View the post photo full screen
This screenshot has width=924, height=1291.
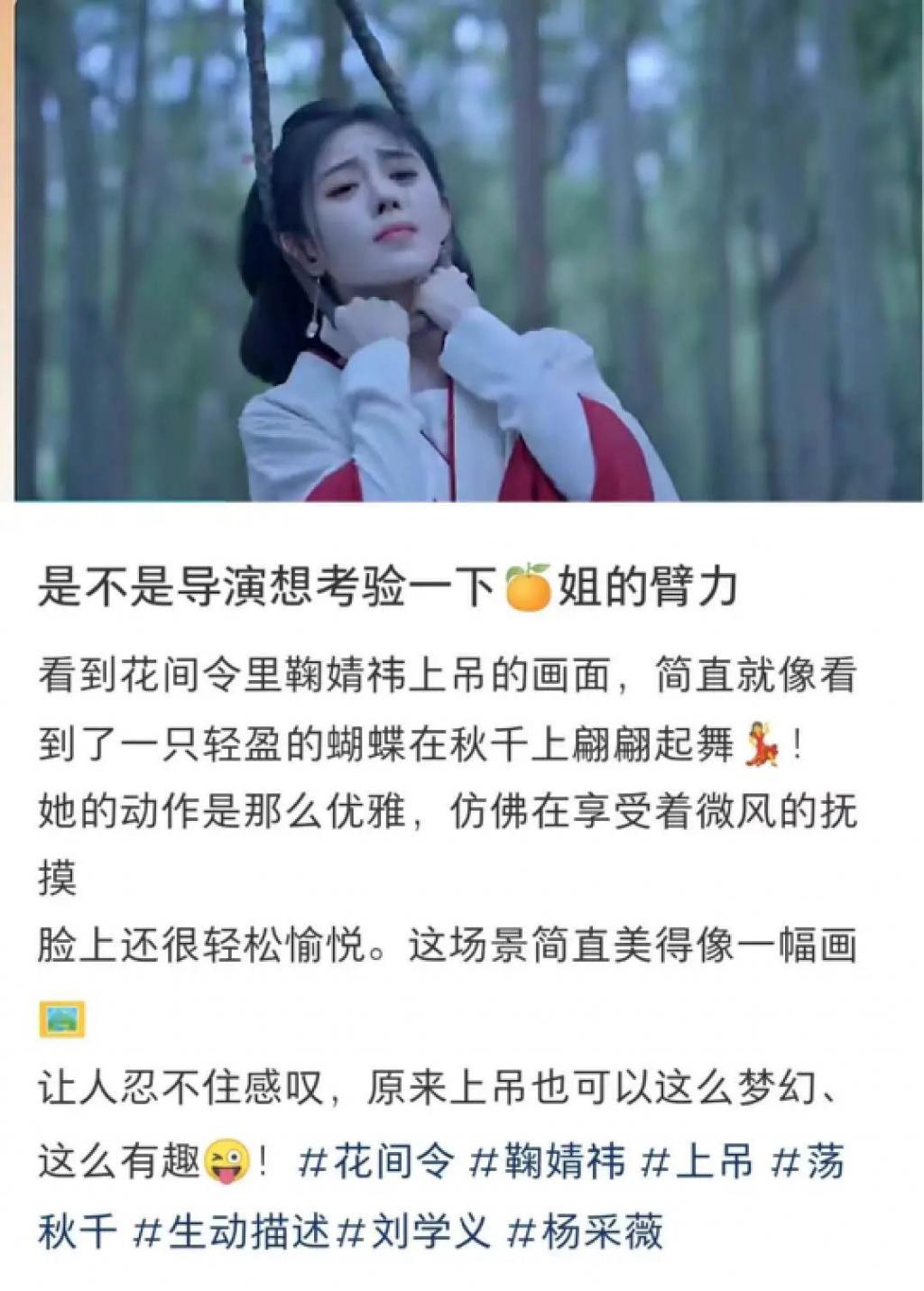coord(460,250)
